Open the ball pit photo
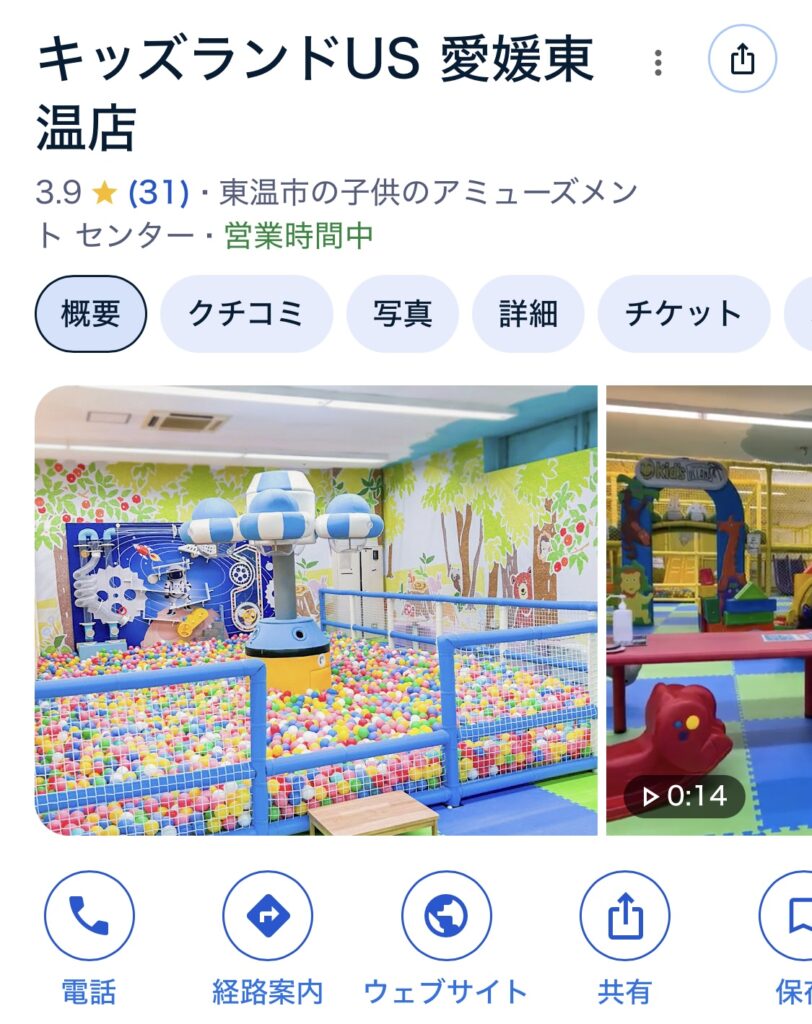812x1024 pixels. point(316,610)
